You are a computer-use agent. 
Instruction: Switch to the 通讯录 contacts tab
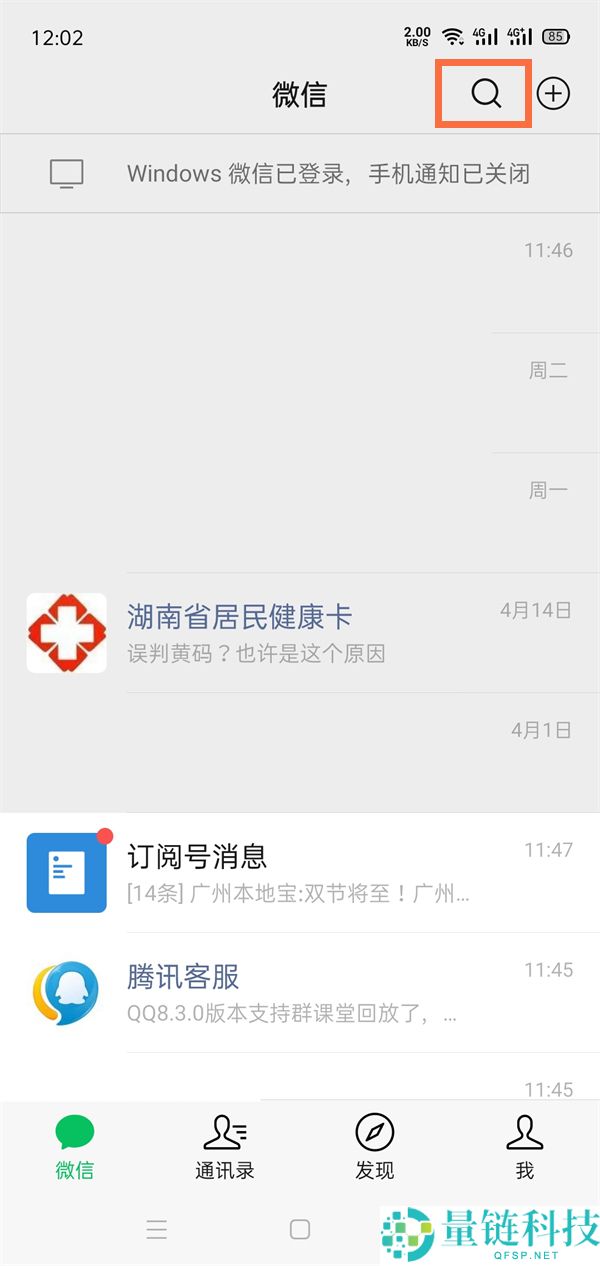tap(224, 1147)
